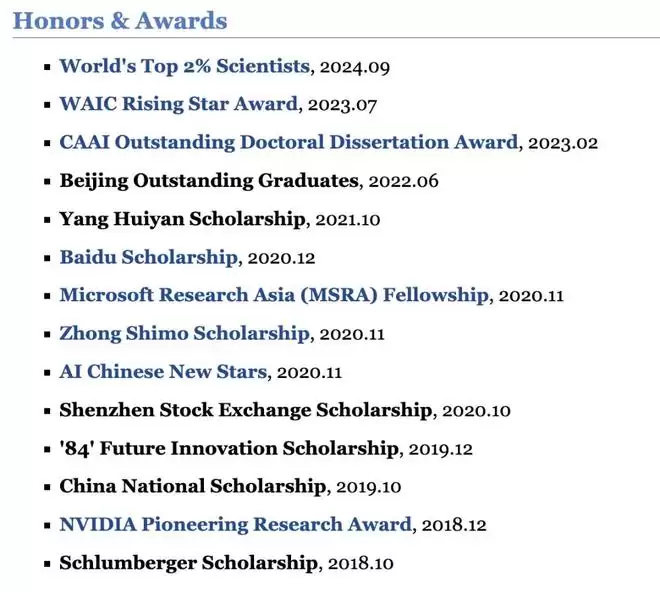The height and width of the screenshot is (592, 660).
Task: Open NVIDIA Pioneering Research Award link
Action: (x=235, y=524)
